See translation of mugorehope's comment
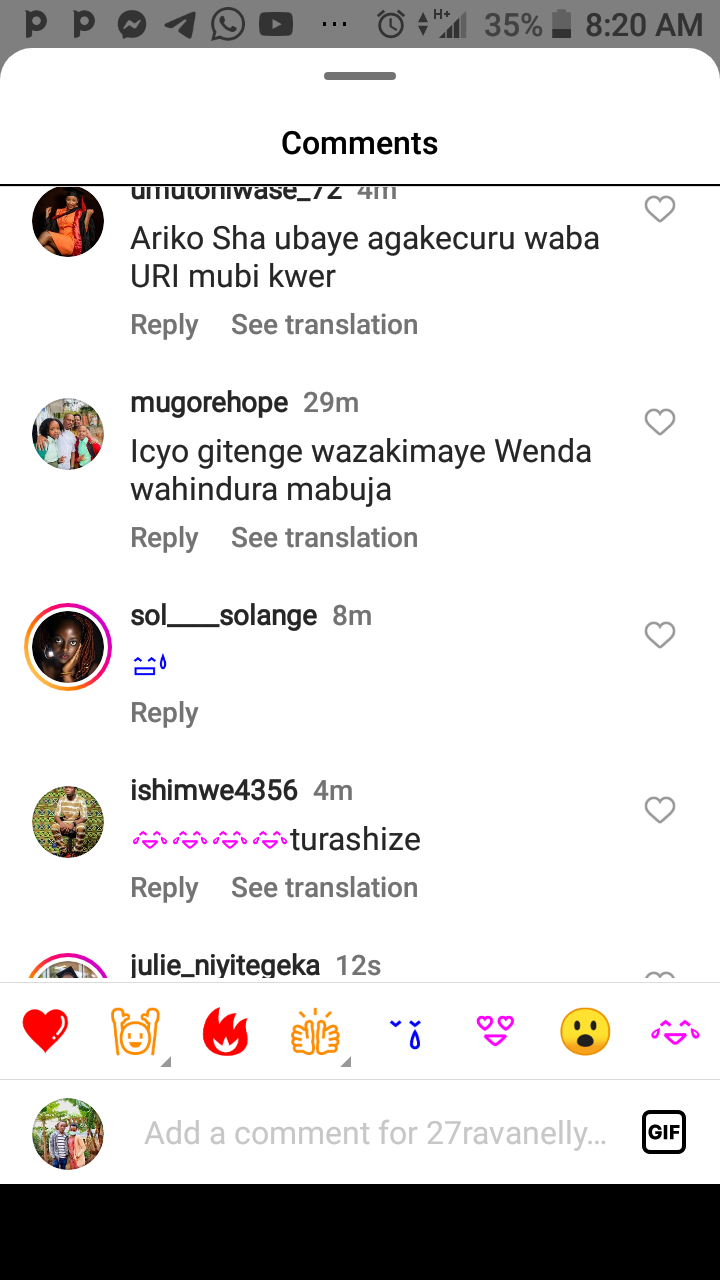720x1280 pixels. (324, 538)
